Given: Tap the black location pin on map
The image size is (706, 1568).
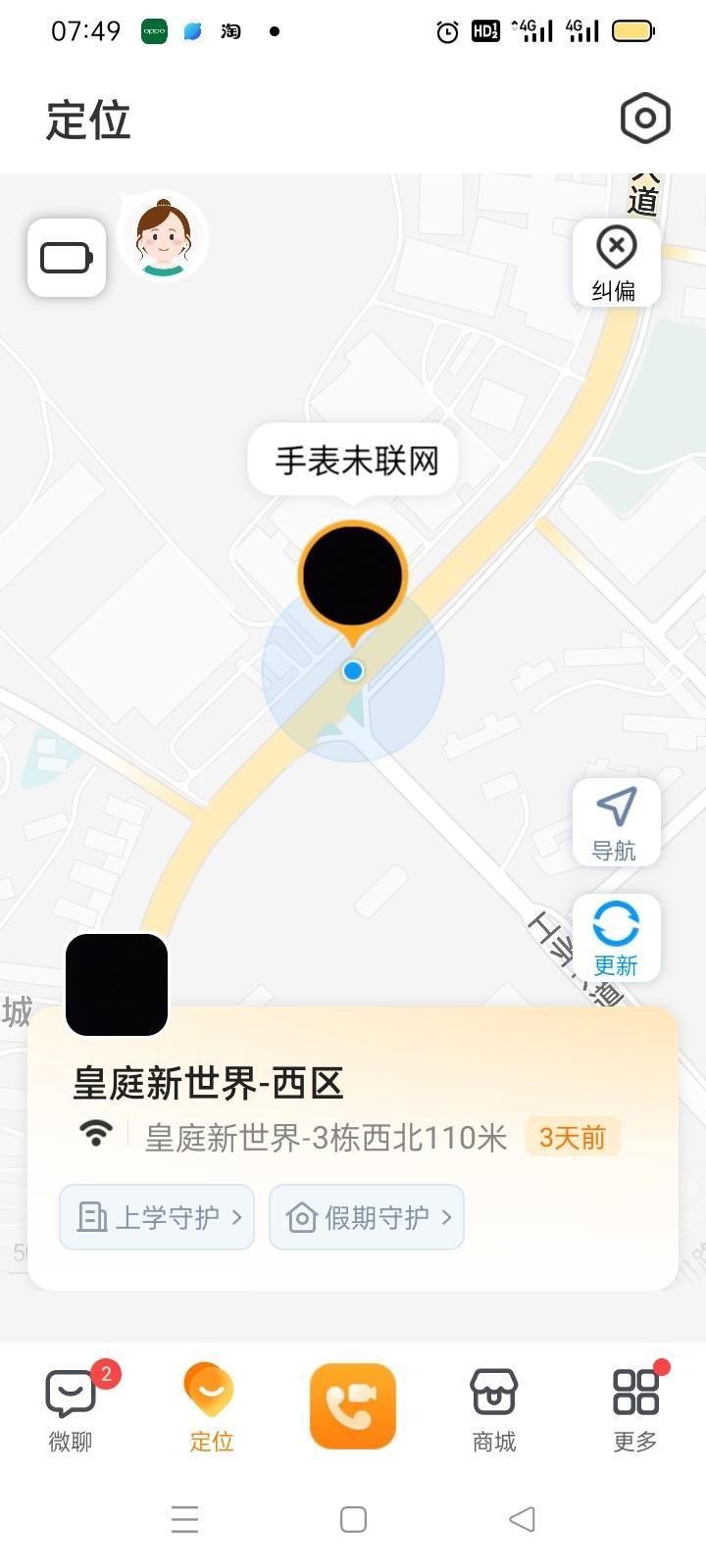Looking at the screenshot, I should [x=353, y=576].
